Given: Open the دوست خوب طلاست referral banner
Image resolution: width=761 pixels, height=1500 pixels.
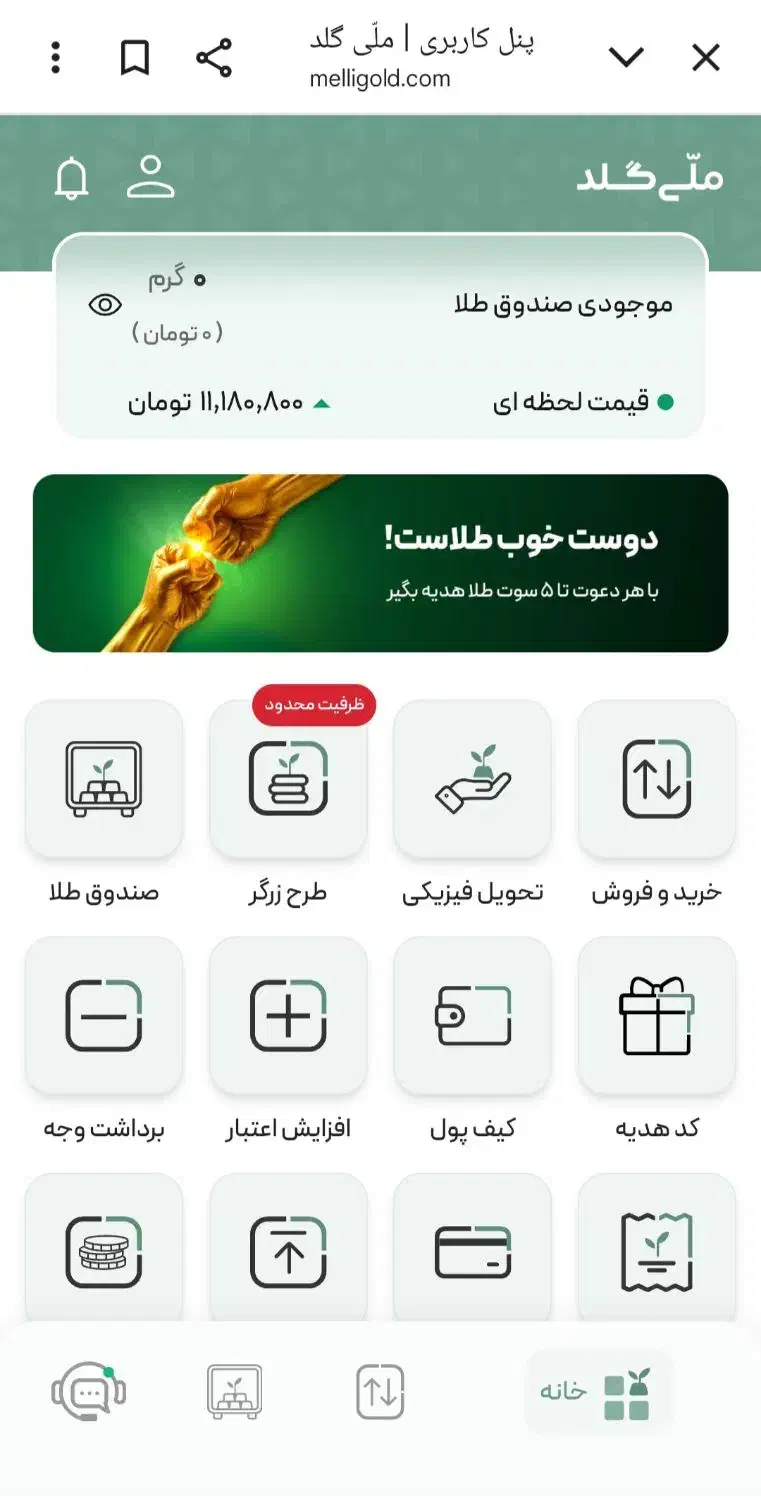Looking at the screenshot, I should [x=380, y=560].
